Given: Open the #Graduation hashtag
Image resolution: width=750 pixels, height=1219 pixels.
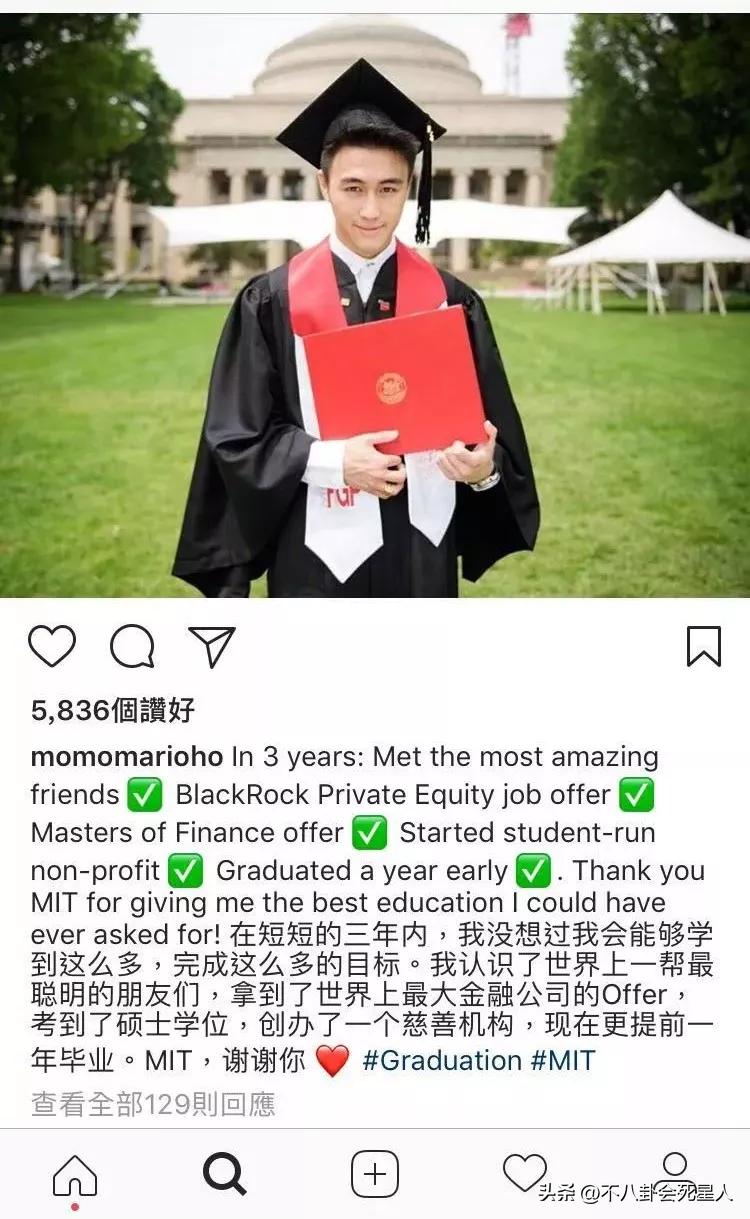Looking at the screenshot, I should click(441, 1060).
